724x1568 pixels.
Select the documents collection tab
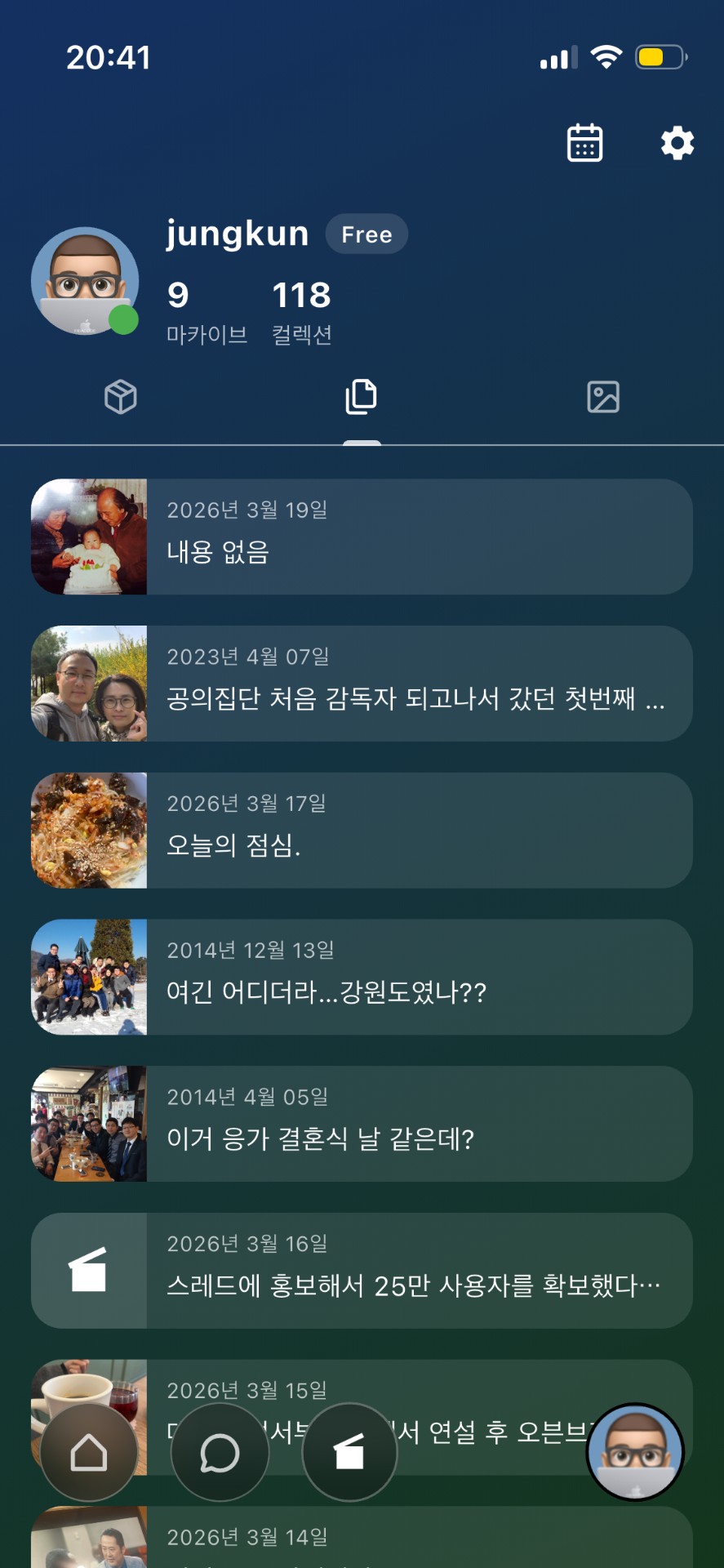(x=361, y=397)
